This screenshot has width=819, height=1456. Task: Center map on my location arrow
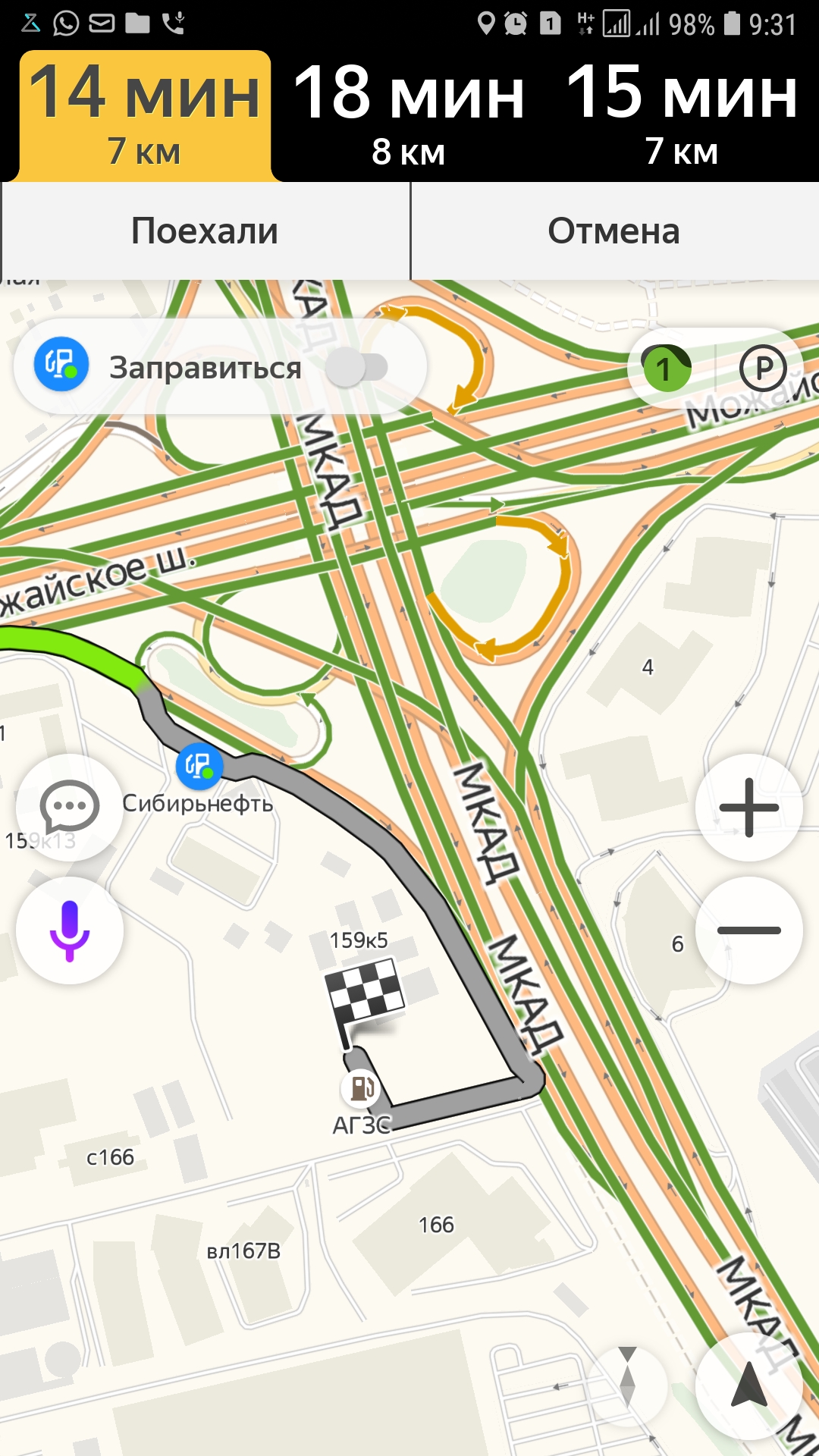pyautogui.click(x=748, y=1385)
